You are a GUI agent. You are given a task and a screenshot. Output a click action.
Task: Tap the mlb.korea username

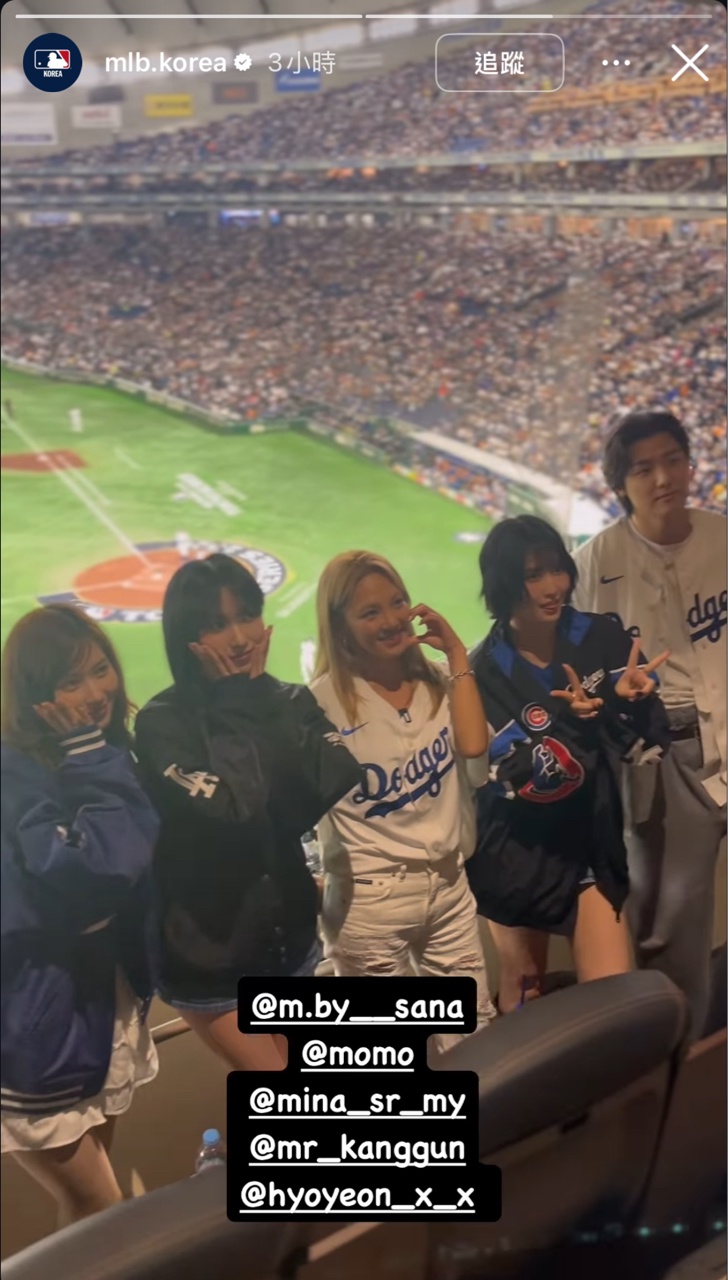coord(165,63)
